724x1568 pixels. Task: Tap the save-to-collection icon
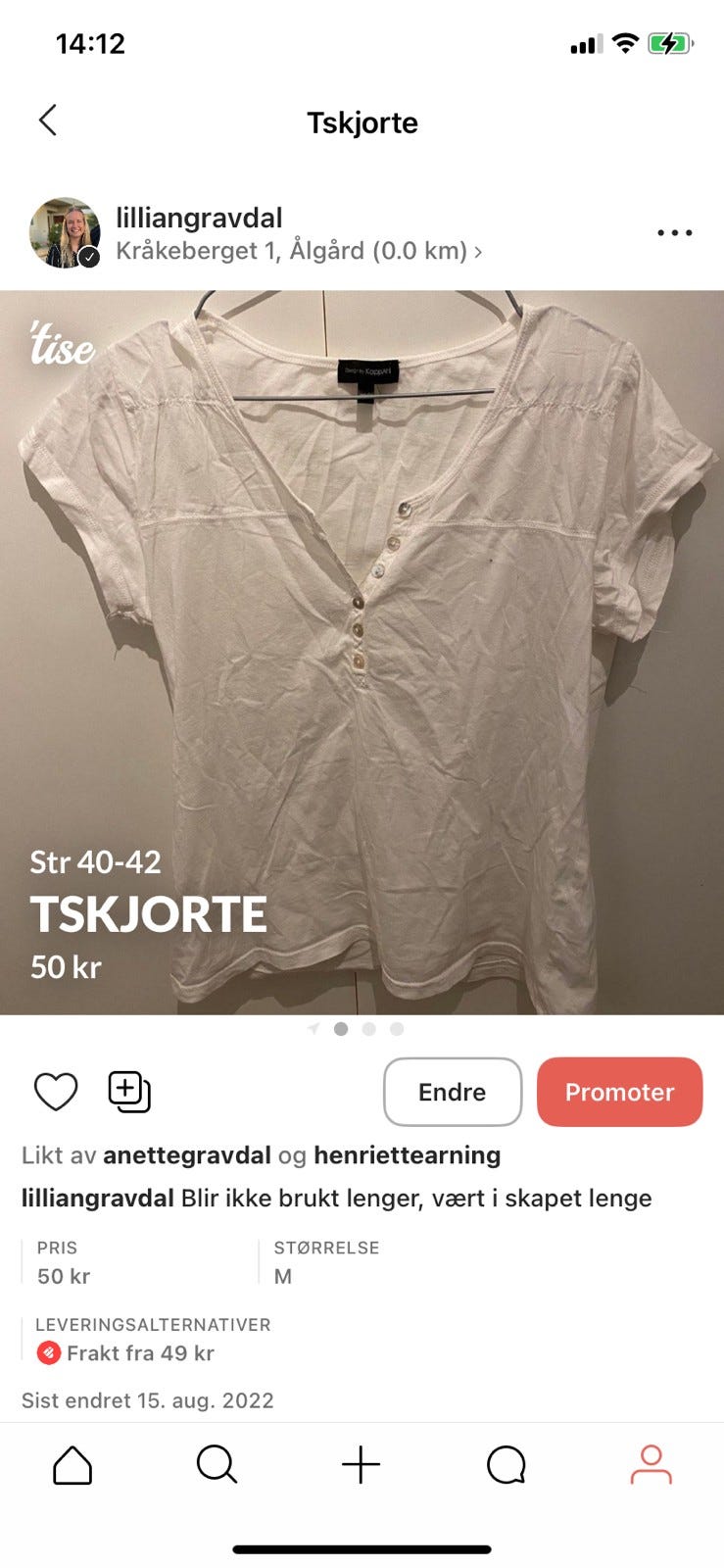[128, 1091]
